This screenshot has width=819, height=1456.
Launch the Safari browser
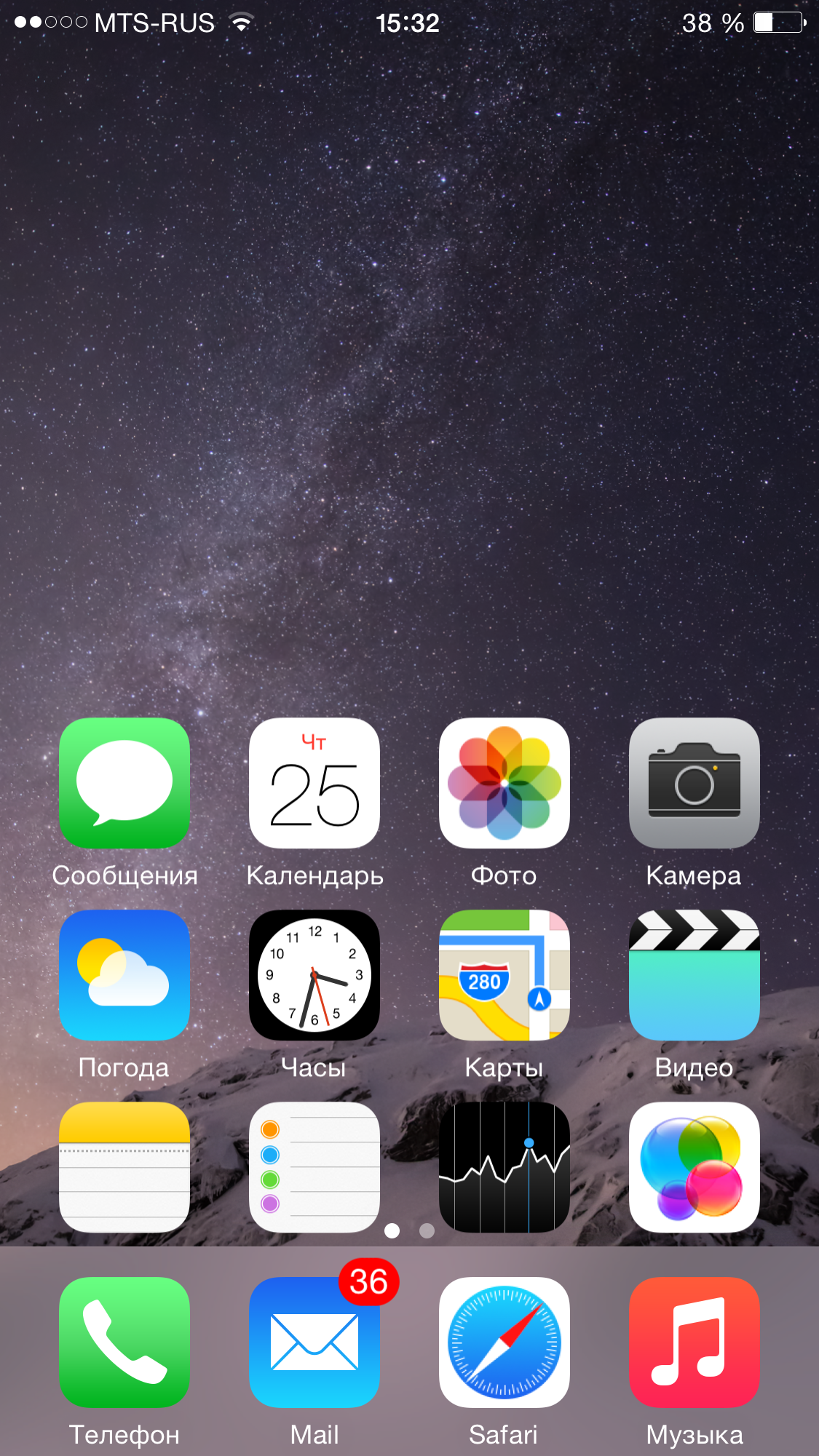pyautogui.click(x=504, y=1342)
